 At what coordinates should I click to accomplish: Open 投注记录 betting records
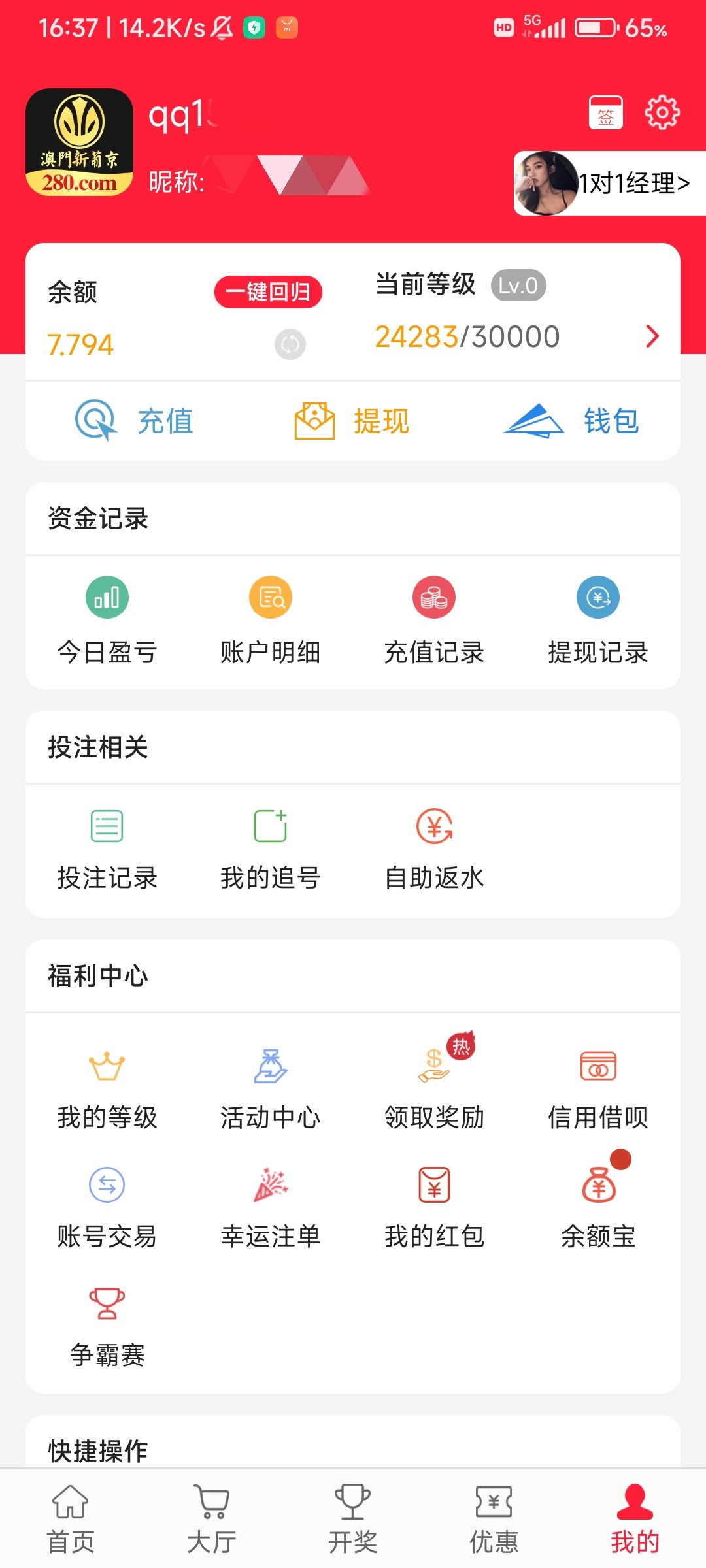(x=107, y=847)
